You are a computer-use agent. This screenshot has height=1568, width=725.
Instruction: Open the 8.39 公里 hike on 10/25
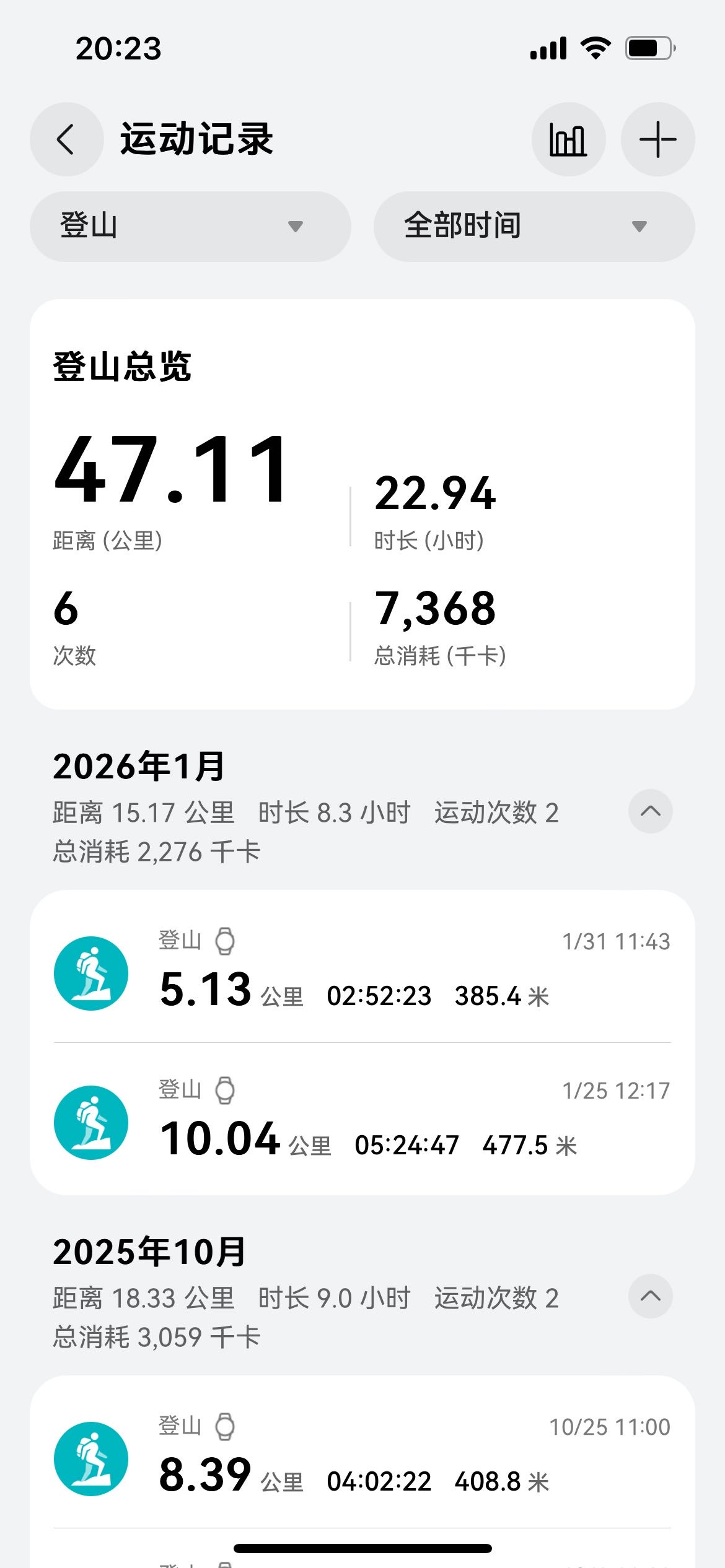click(x=362, y=1457)
